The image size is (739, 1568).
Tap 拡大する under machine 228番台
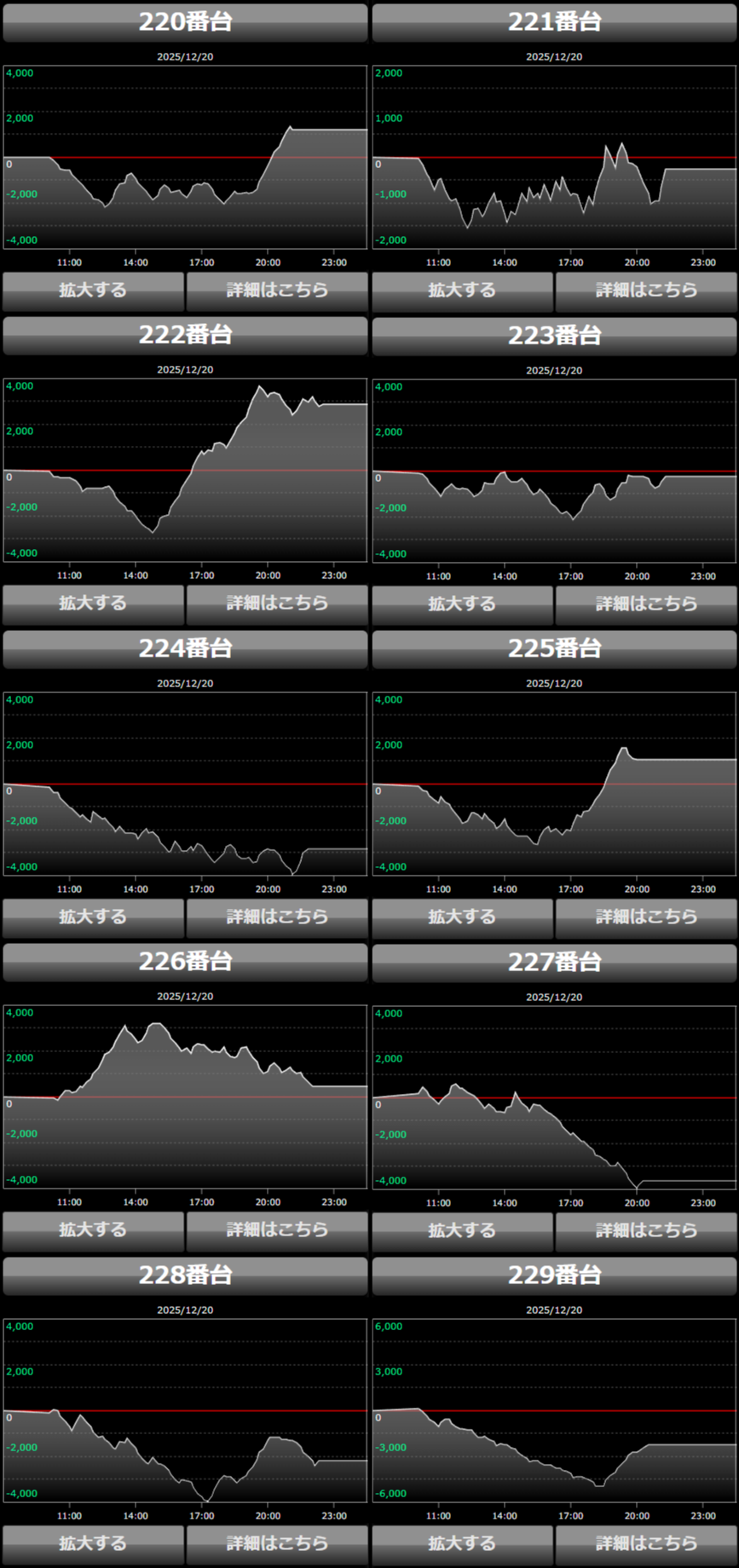[93, 1544]
